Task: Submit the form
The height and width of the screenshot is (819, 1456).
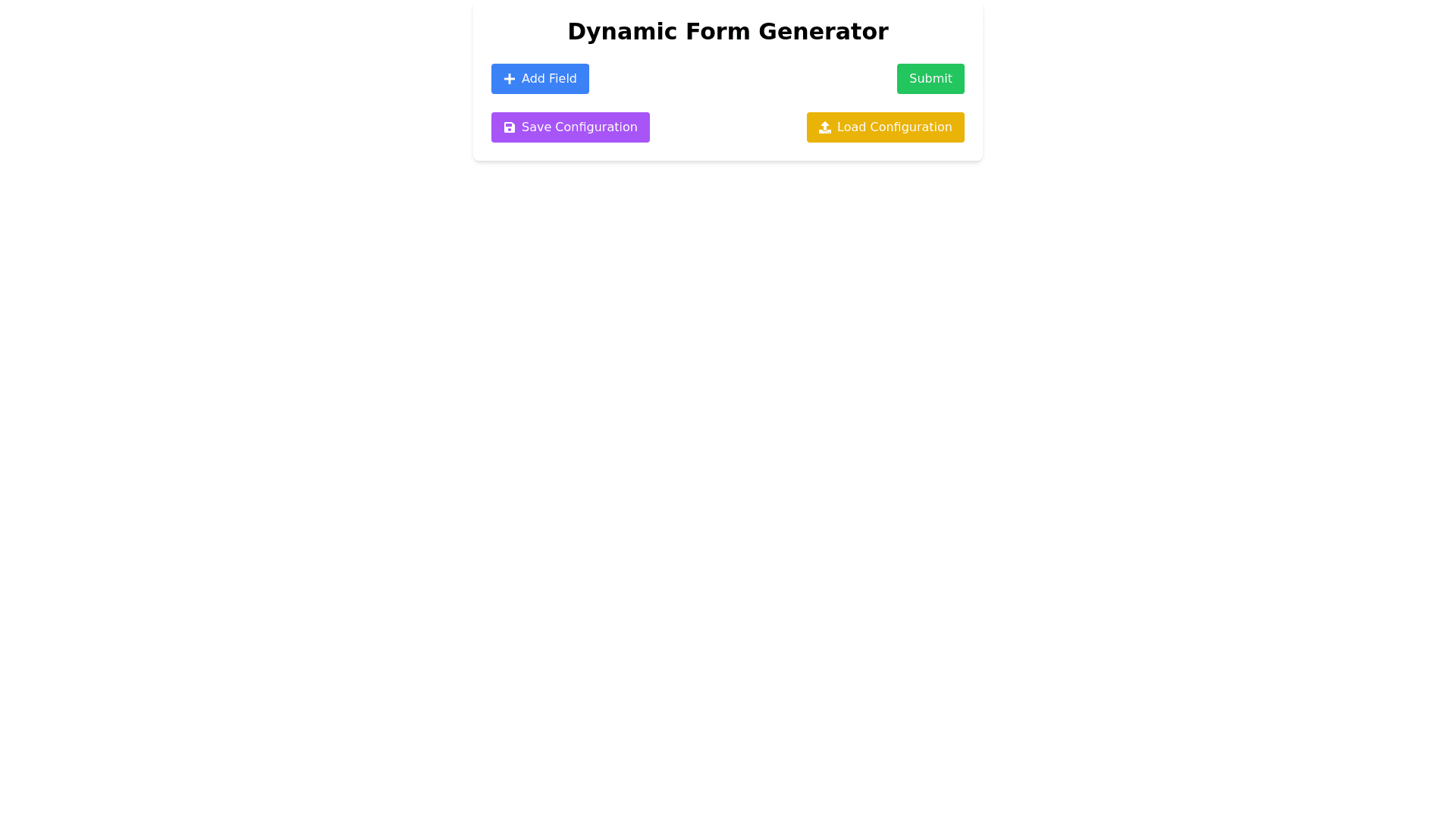Action: click(930, 79)
